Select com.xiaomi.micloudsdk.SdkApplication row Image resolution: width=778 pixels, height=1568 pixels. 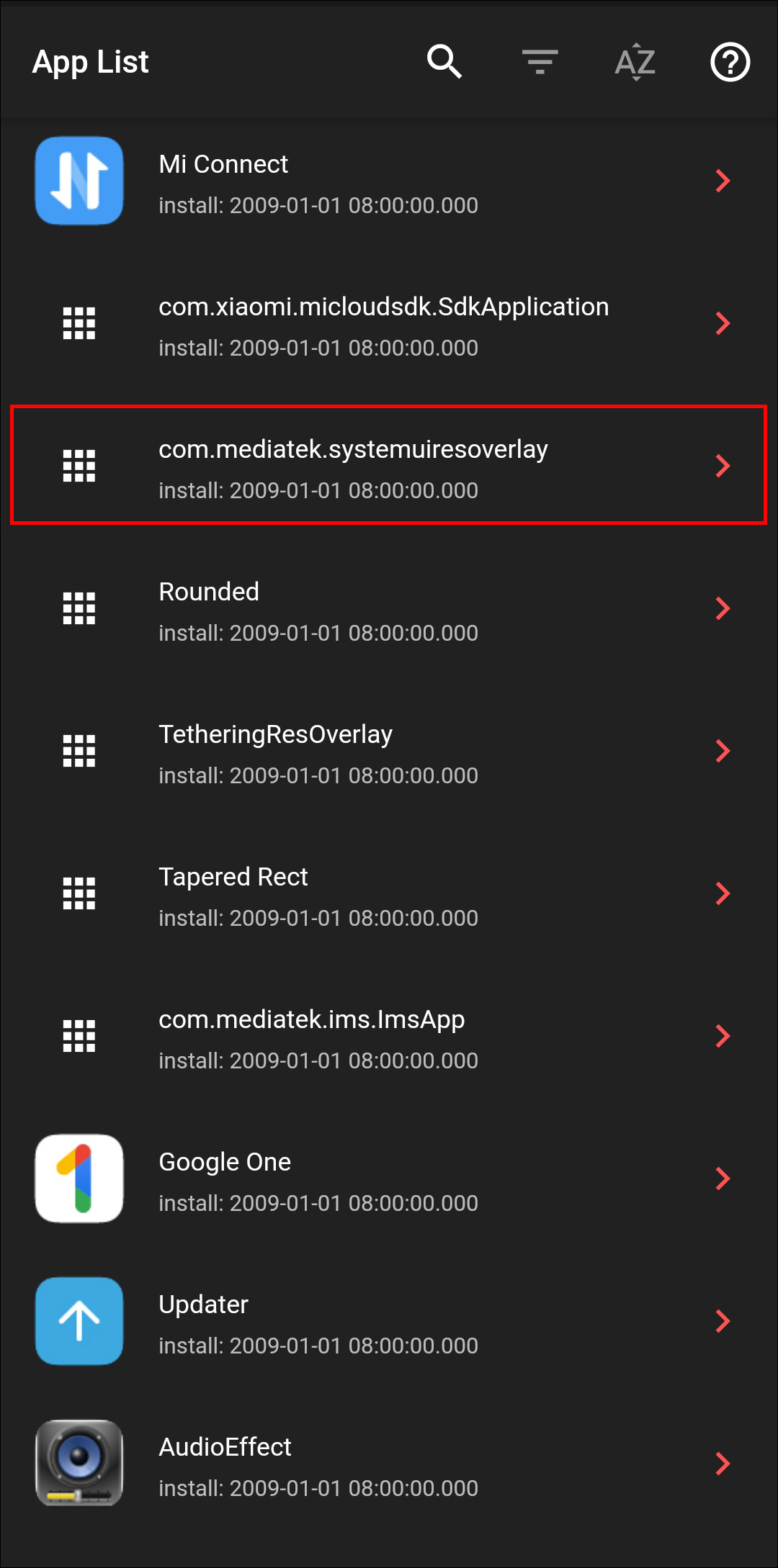tap(389, 324)
